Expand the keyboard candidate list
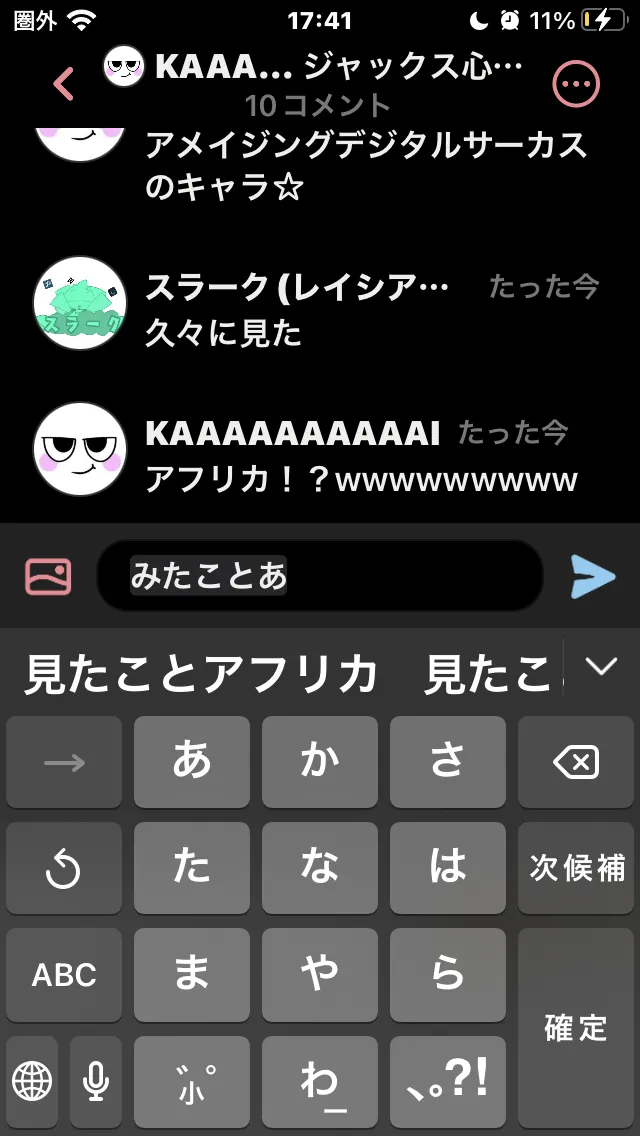The image size is (640, 1136). (601, 667)
